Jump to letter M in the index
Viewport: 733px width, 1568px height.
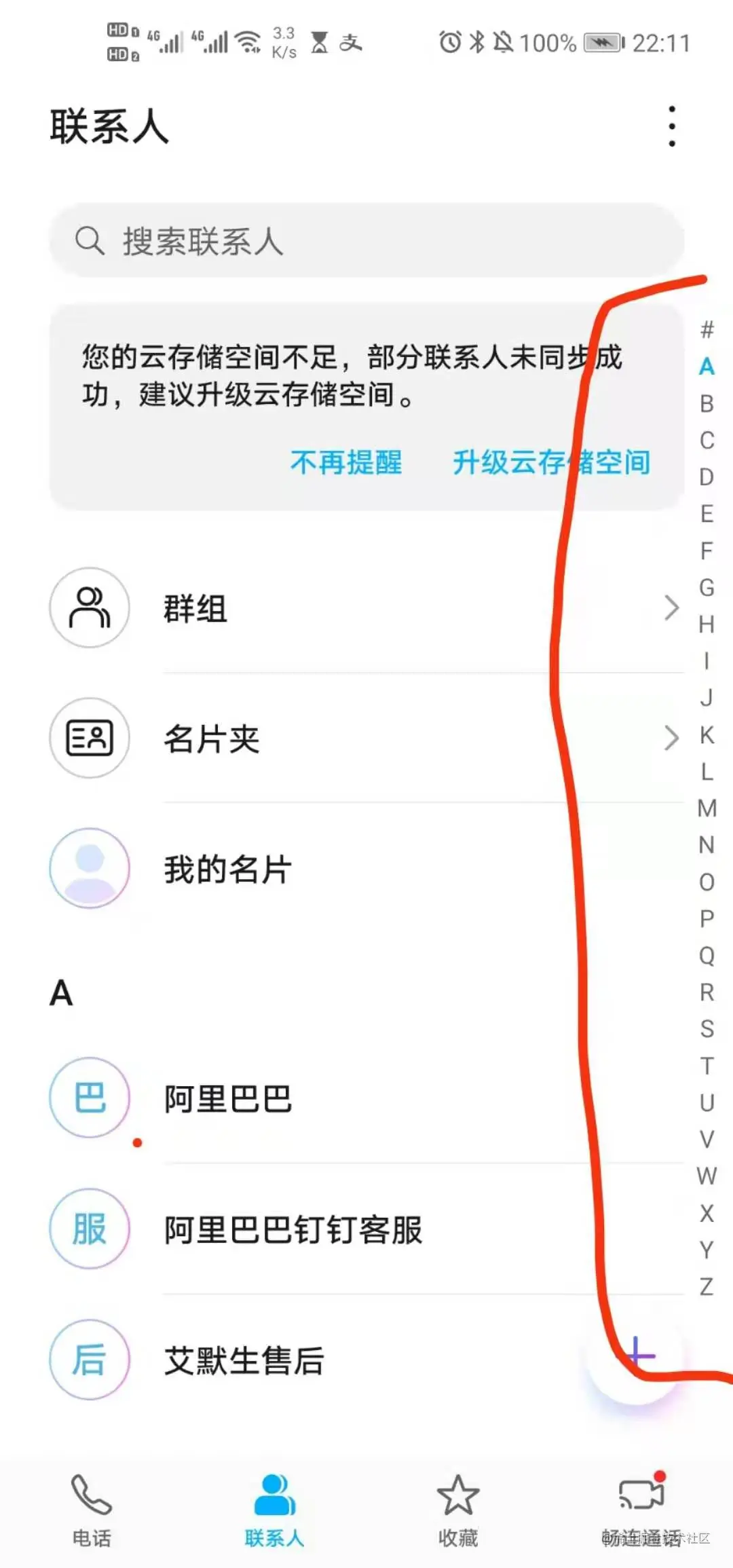707,808
